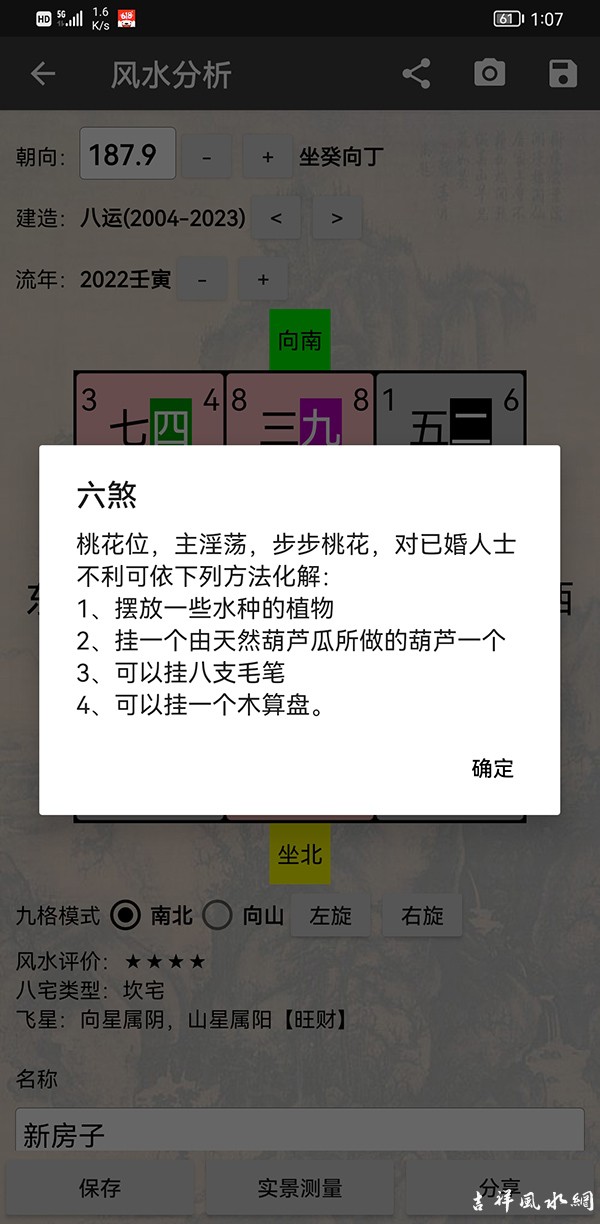600x1224 pixels.
Task: Tap 确定 to dismiss the 六煞 dialog
Action: (x=492, y=768)
